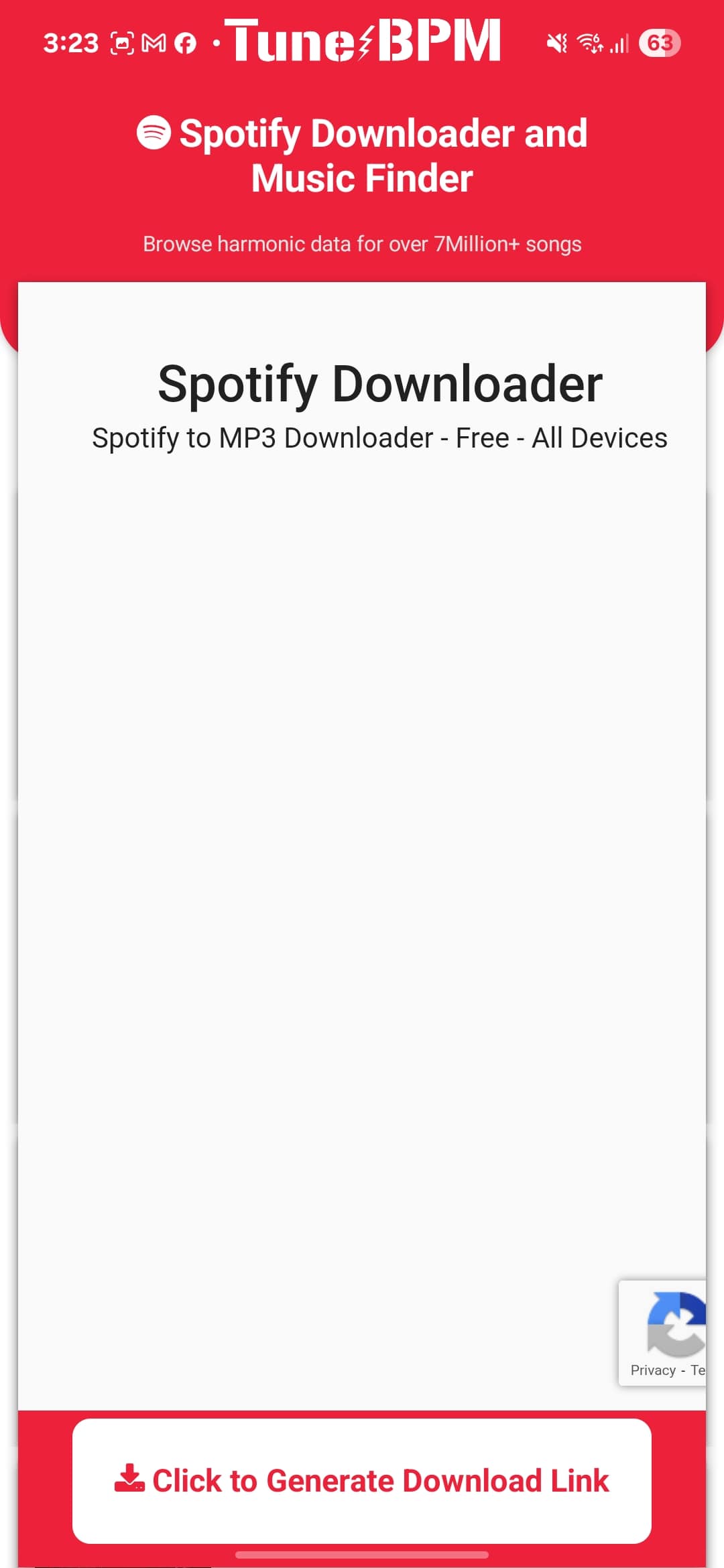724x1568 pixels.
Task: Tap the 3:23 clock in the status bar
Action: (70, 42)
